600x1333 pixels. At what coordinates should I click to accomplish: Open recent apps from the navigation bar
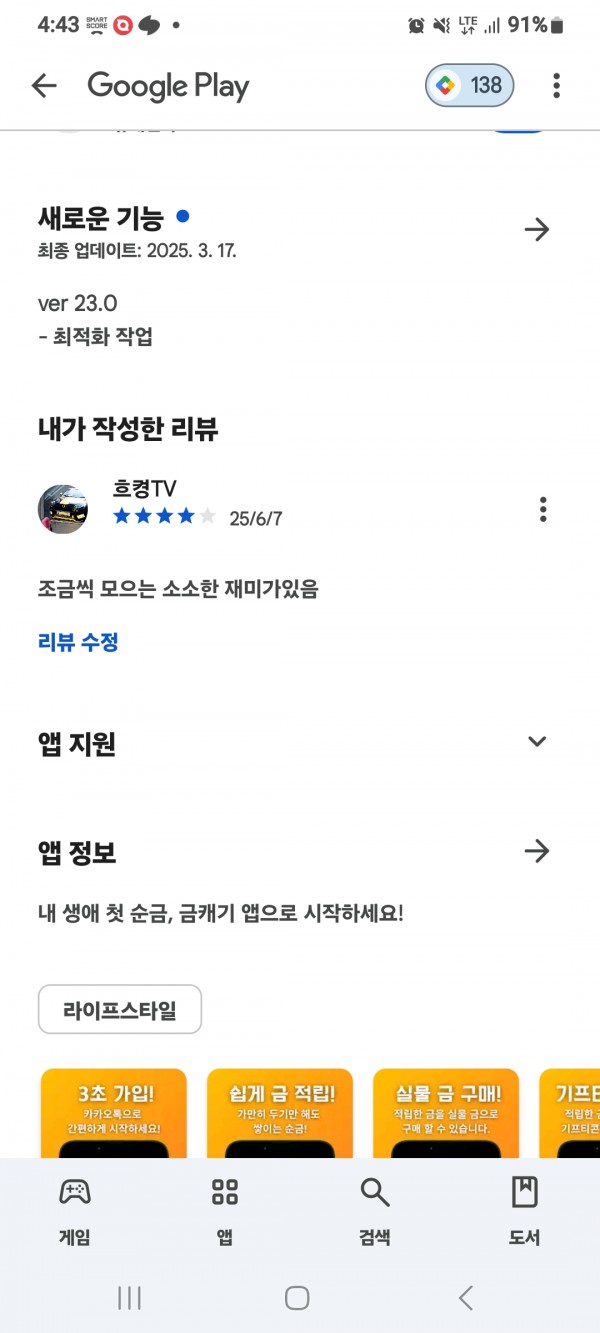pyautogui.click(x=129, y=1298)
